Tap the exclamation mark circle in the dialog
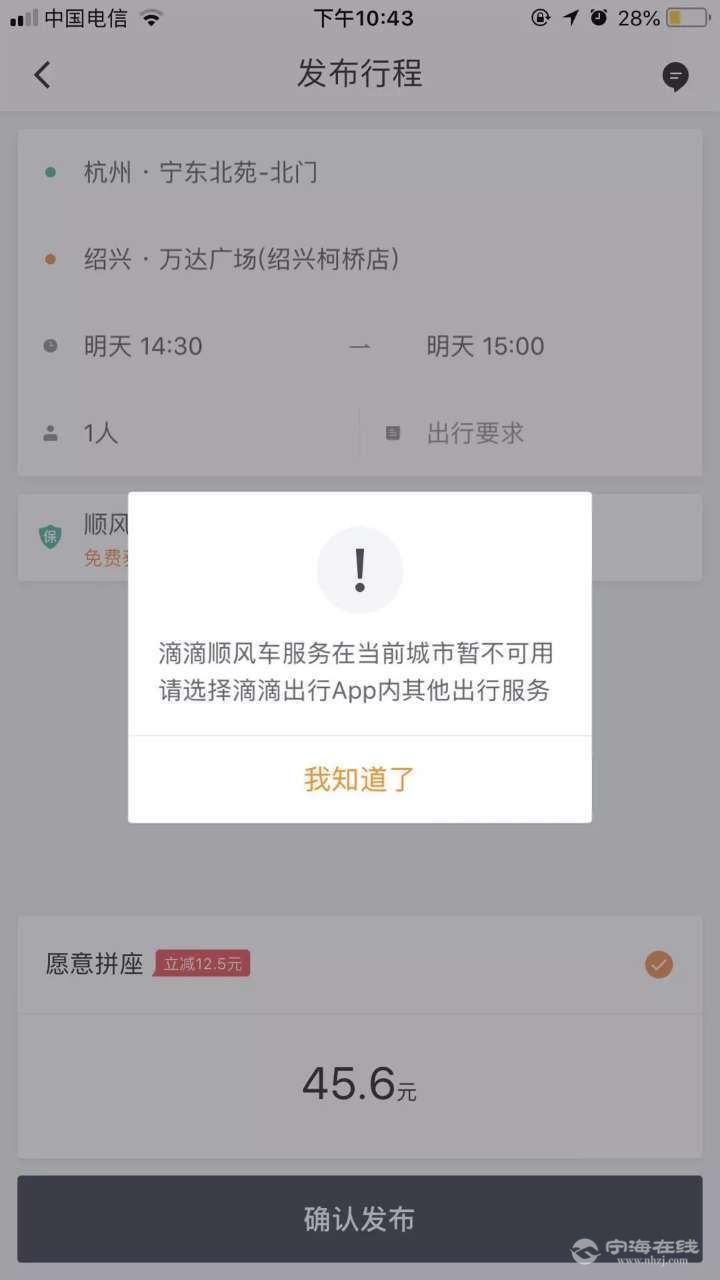This screenshot has height=1280, width=720. (359, 569)
